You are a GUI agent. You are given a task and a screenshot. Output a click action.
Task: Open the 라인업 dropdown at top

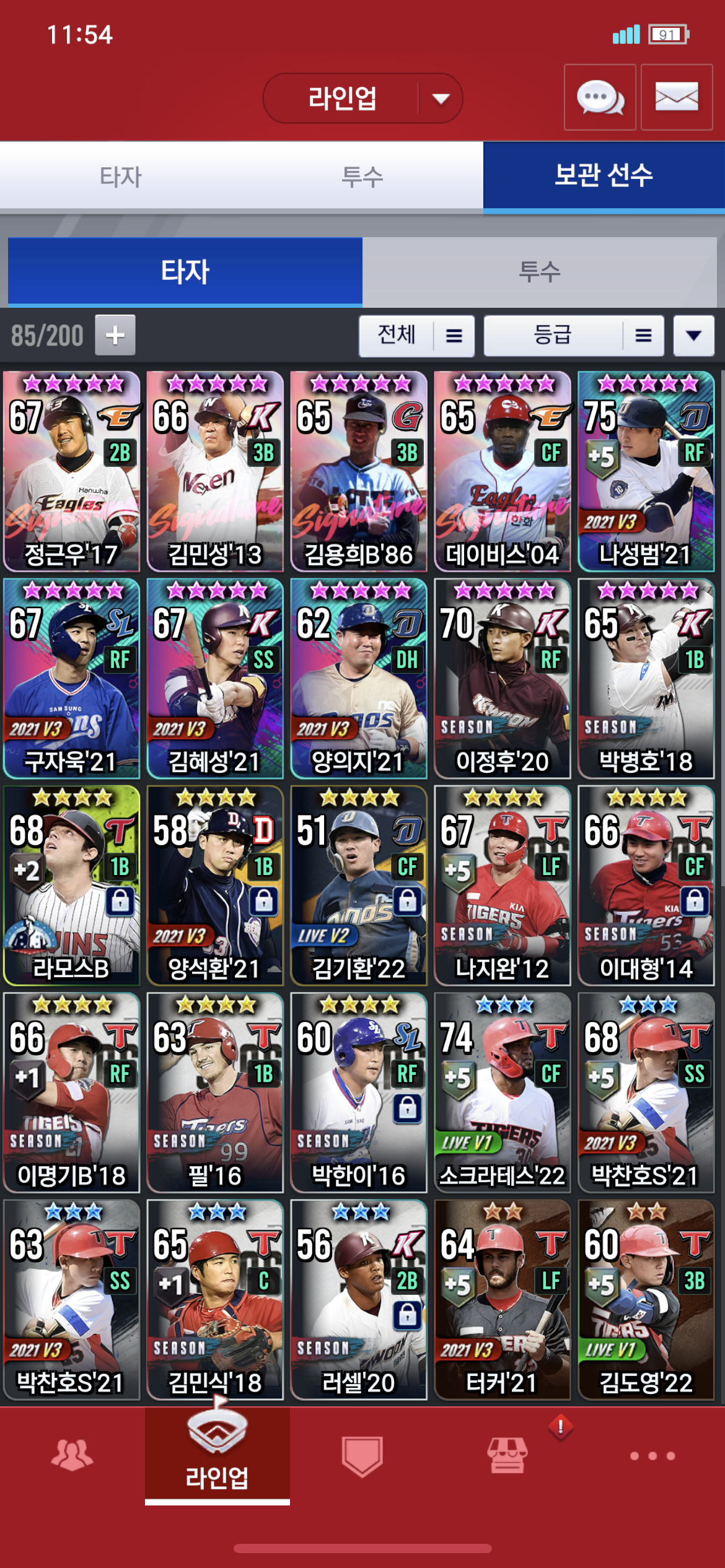pyautogui.click(x=362, y=98)
